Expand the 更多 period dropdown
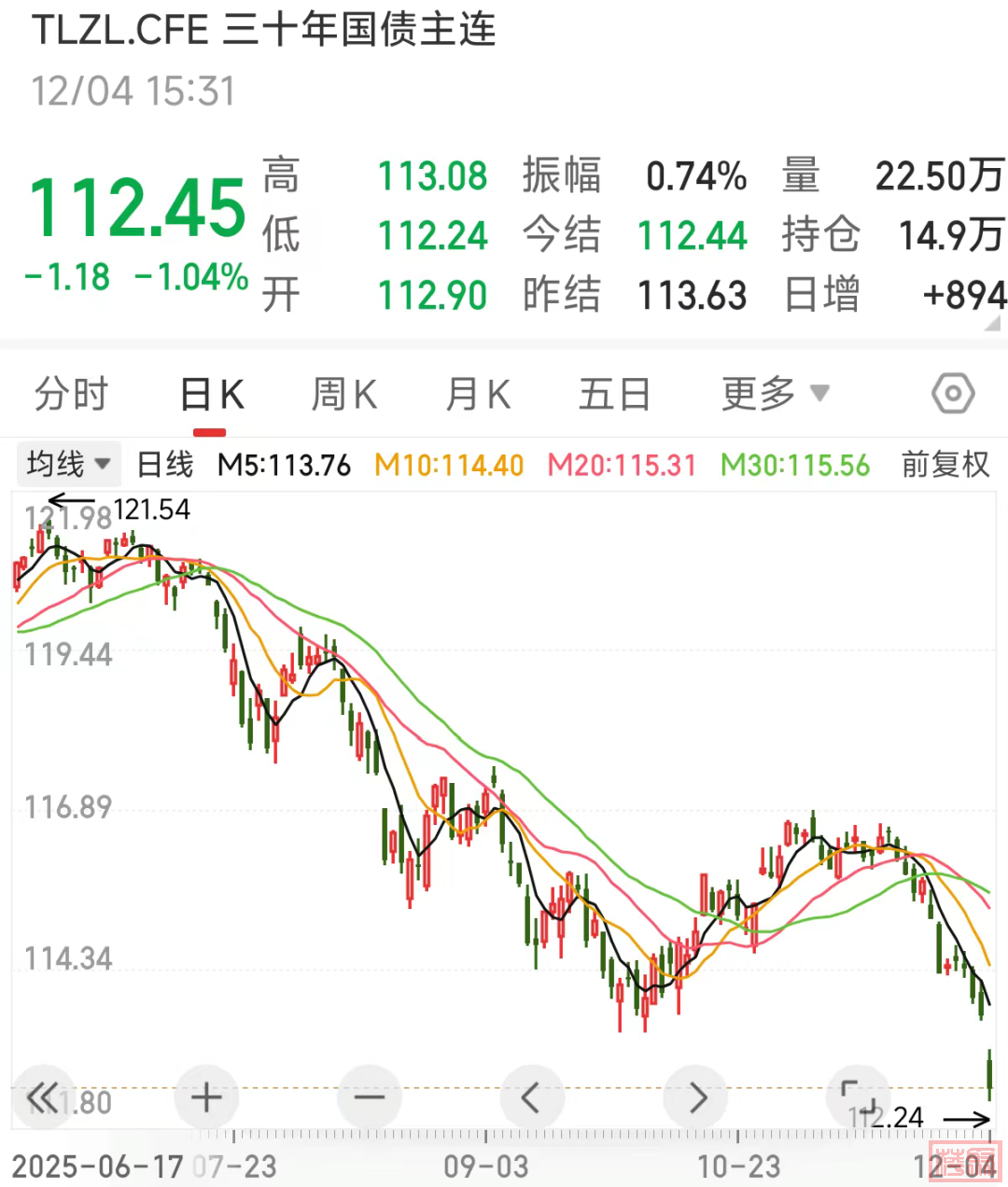Image resolution: width=1008 pixels, height=1187 pixels. point(775,395)
